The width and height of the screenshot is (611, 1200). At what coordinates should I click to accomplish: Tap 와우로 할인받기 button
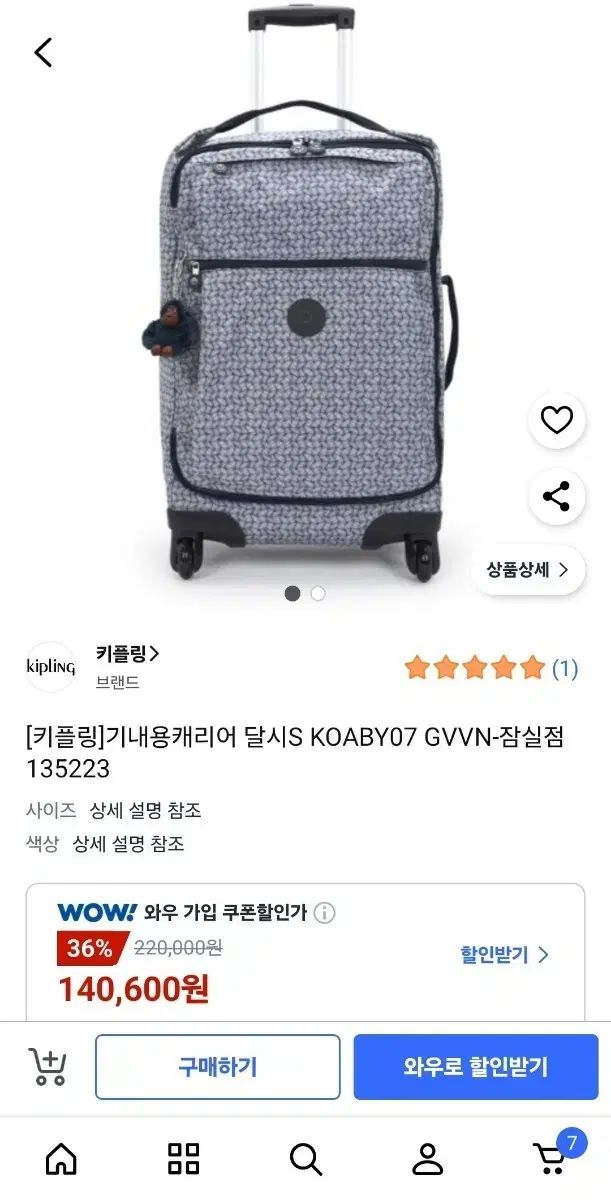(x=475, y=1067)
